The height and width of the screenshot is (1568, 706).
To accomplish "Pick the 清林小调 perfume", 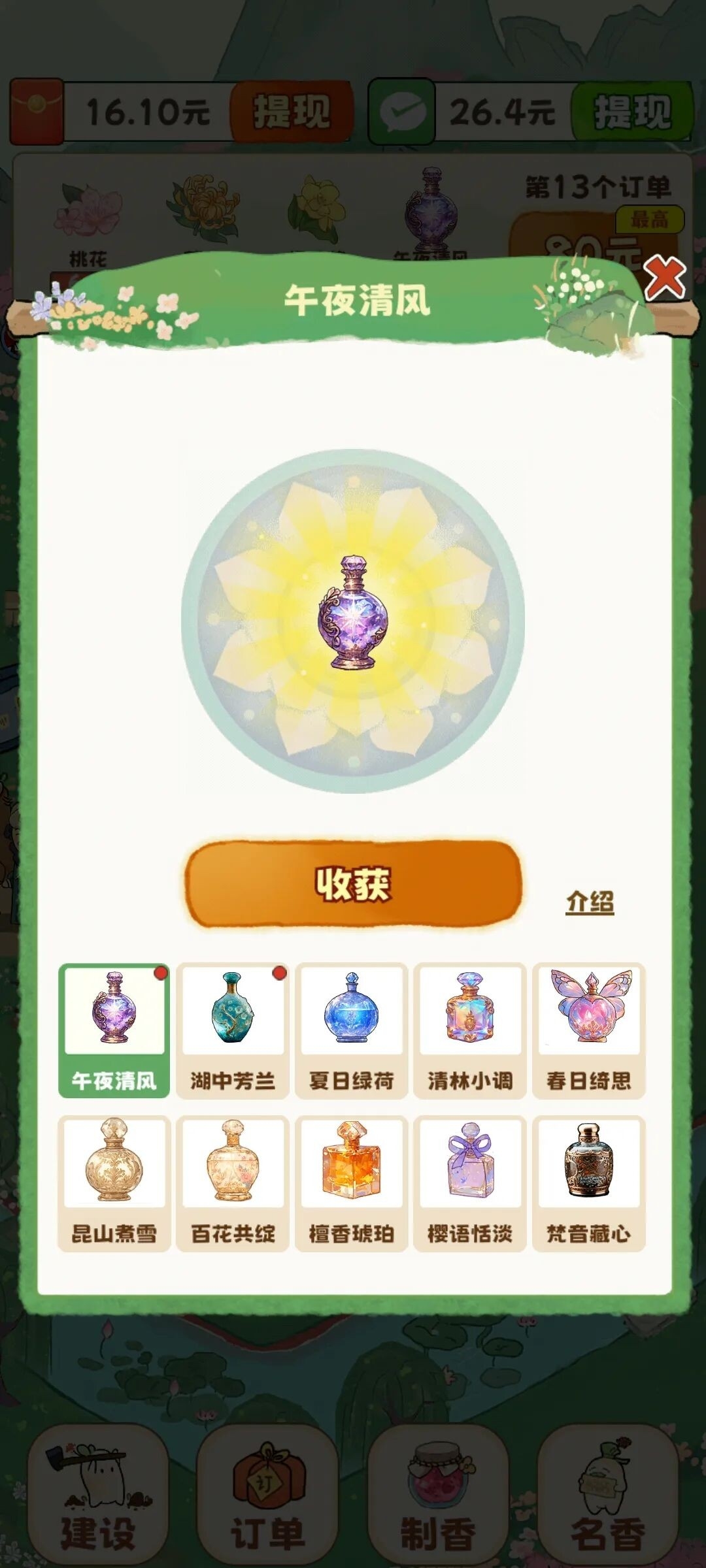I will coord(470,1030).
